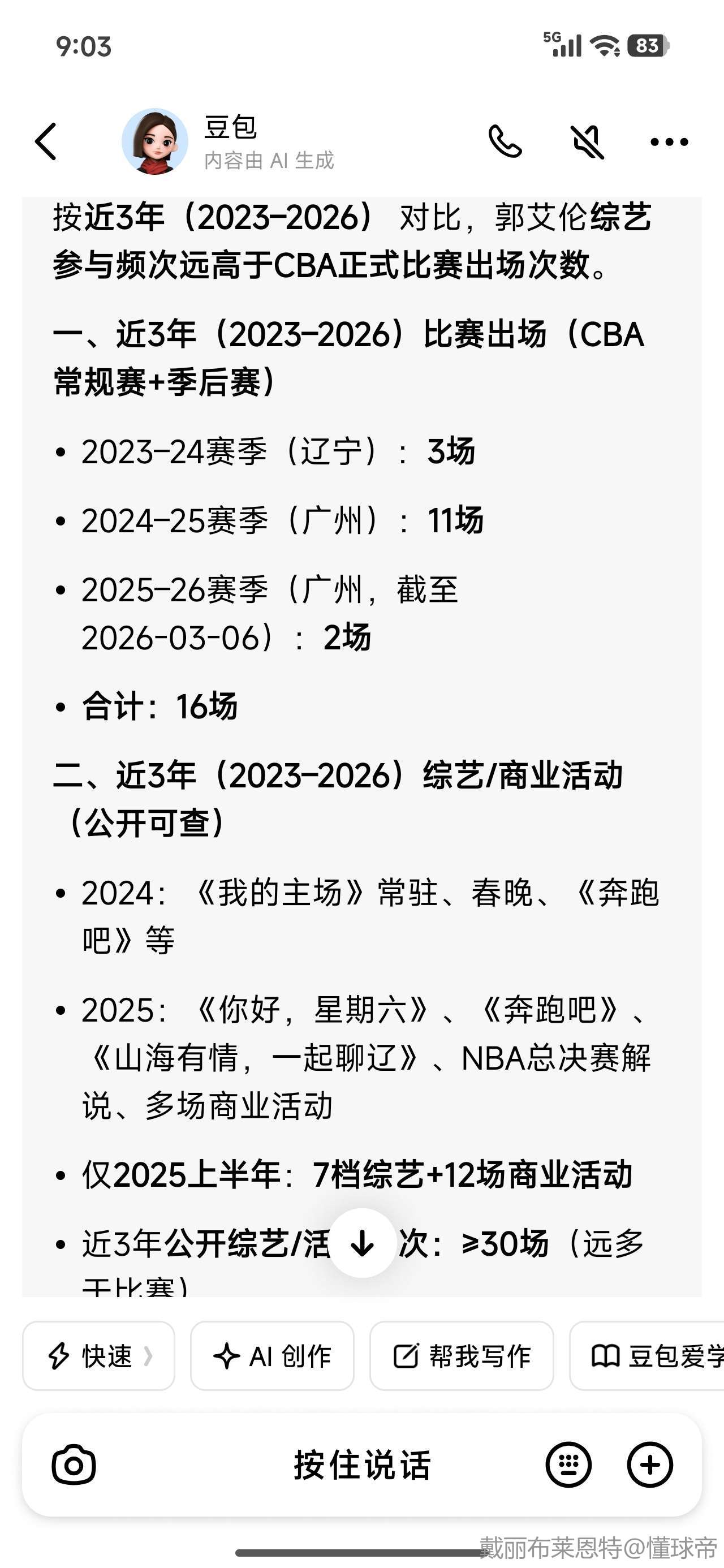Open 豆包 avatar profile

(x=154, y=141)
